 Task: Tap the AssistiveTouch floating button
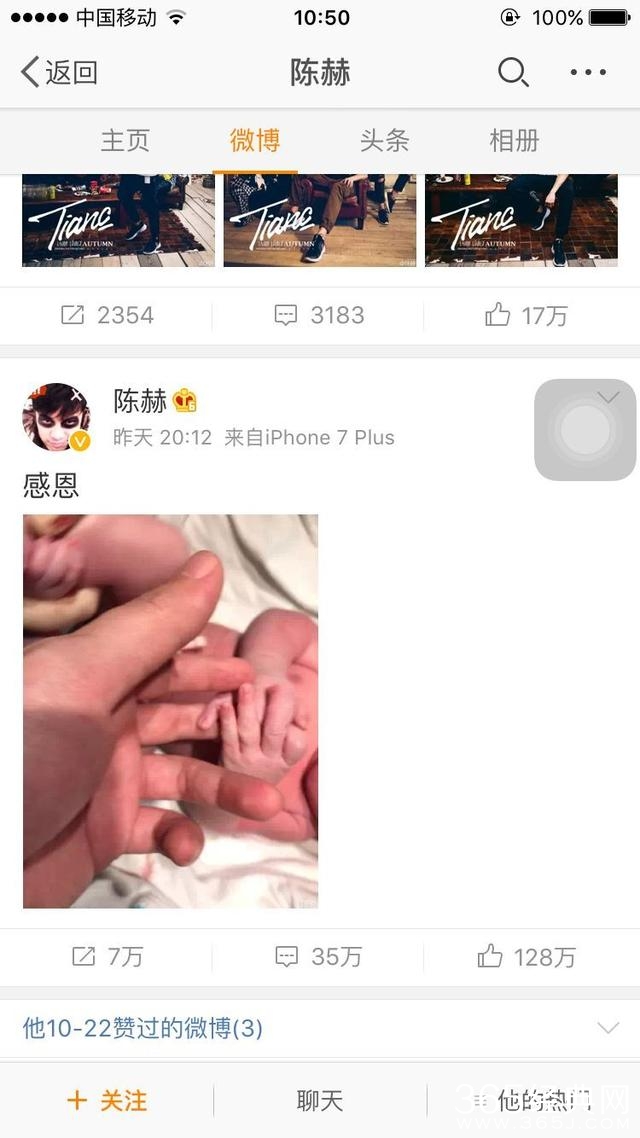585,430
